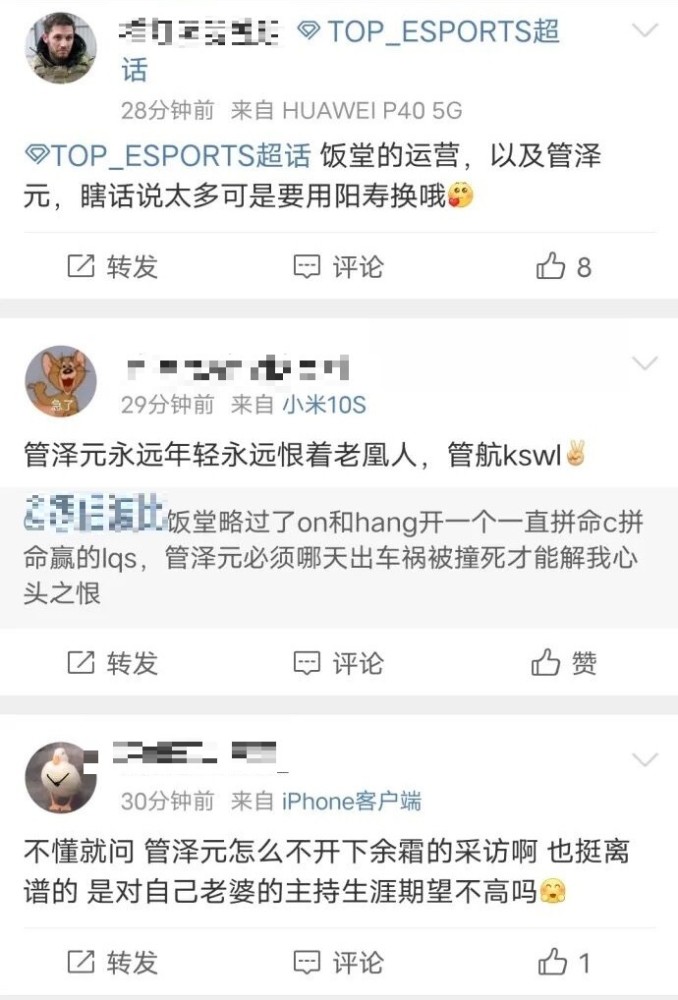Repost the 小米10S post

(112, 662)
